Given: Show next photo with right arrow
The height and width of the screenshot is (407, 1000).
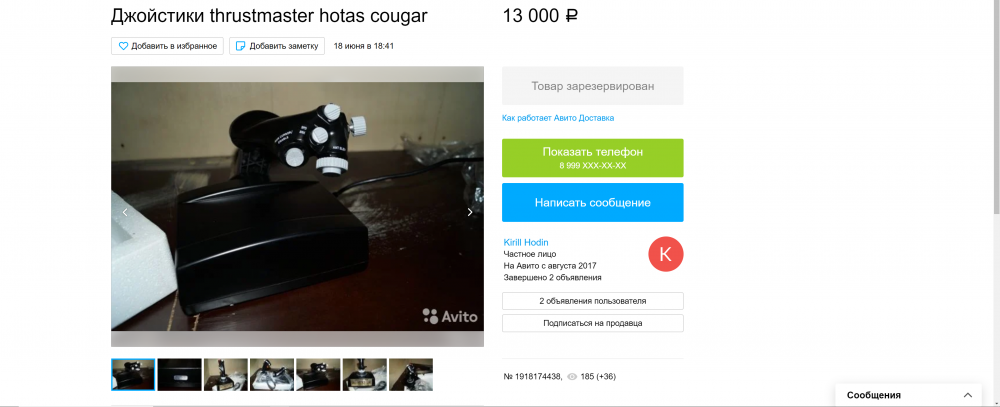Looking at the screenshot, I should (x=470, y=212).
